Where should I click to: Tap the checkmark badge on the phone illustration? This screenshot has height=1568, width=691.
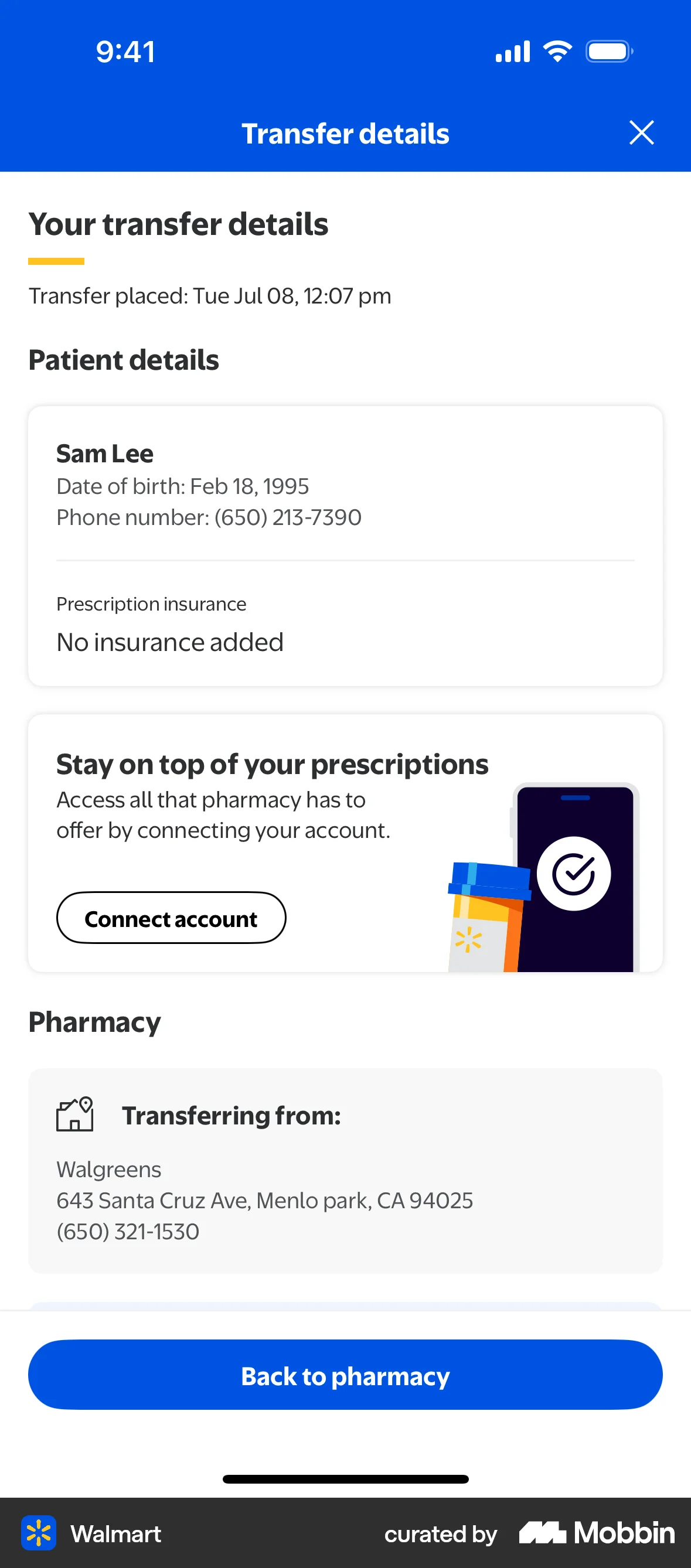(574, 873)
